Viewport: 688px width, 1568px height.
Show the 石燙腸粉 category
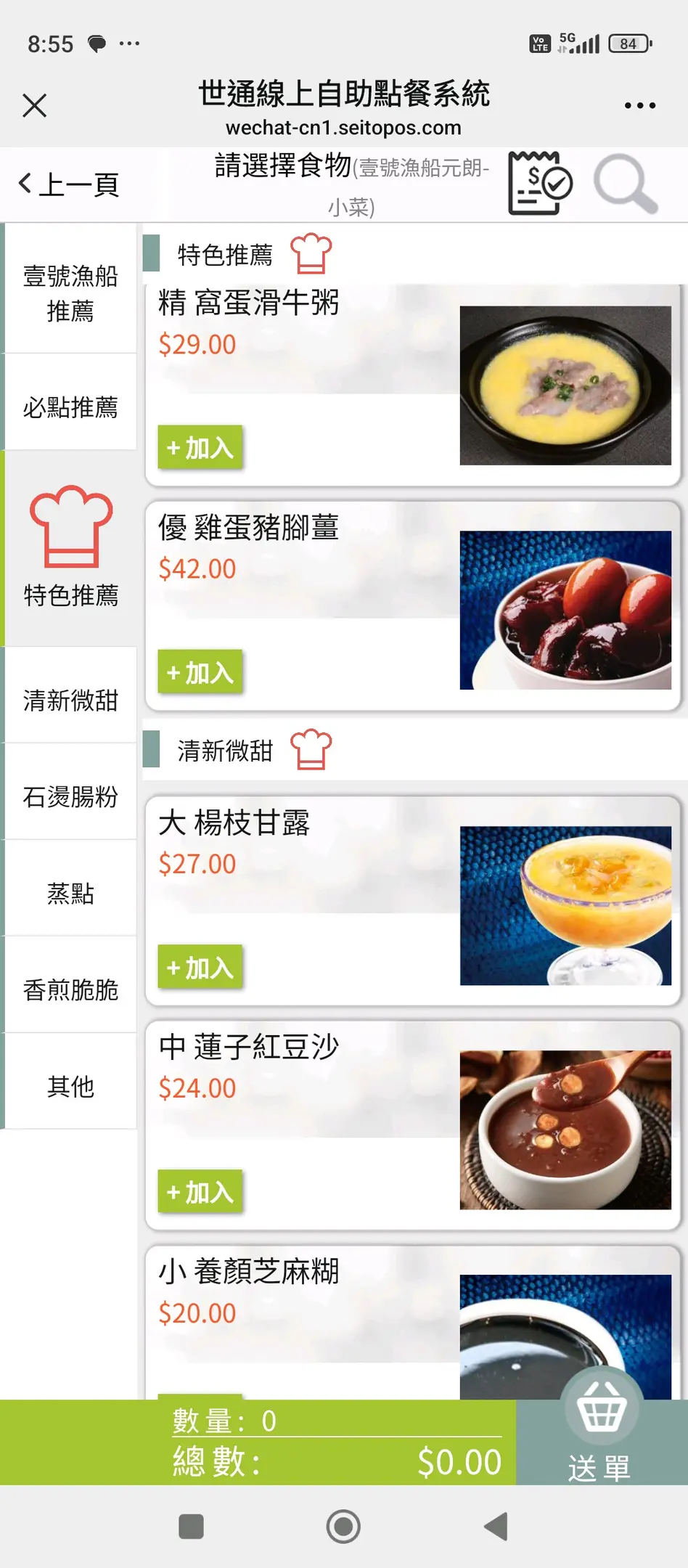coord(70,797)
